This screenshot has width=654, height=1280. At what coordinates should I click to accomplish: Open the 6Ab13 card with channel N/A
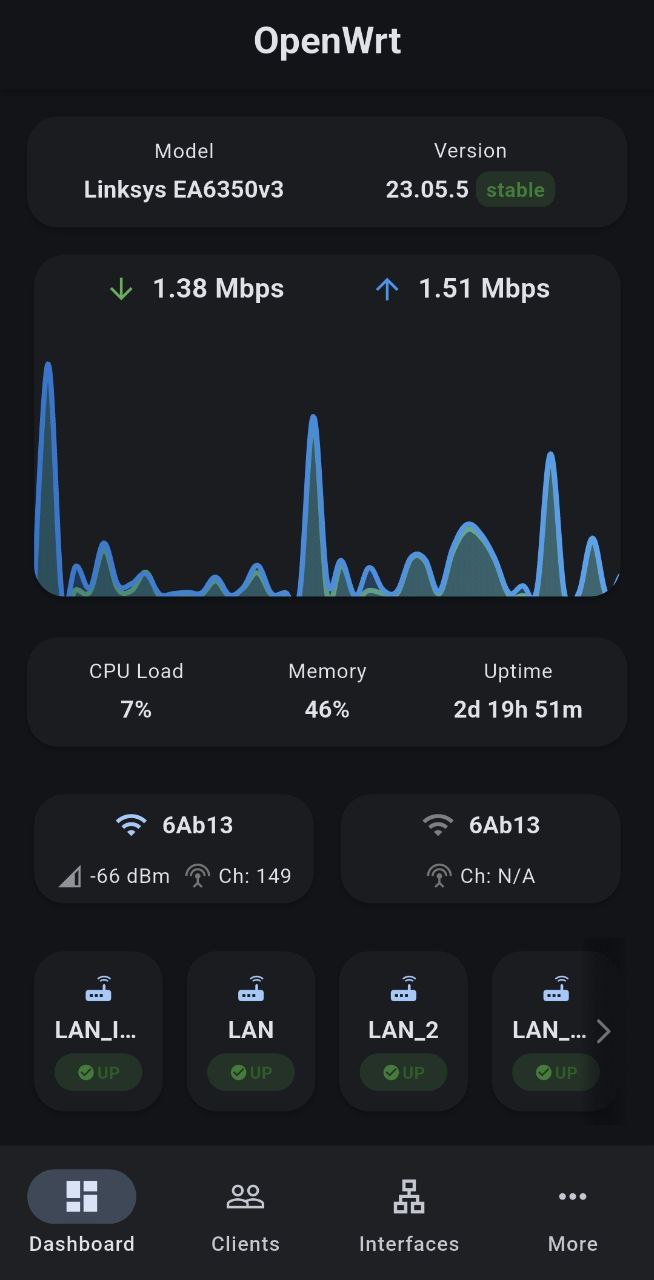click(x=480, y=849)
